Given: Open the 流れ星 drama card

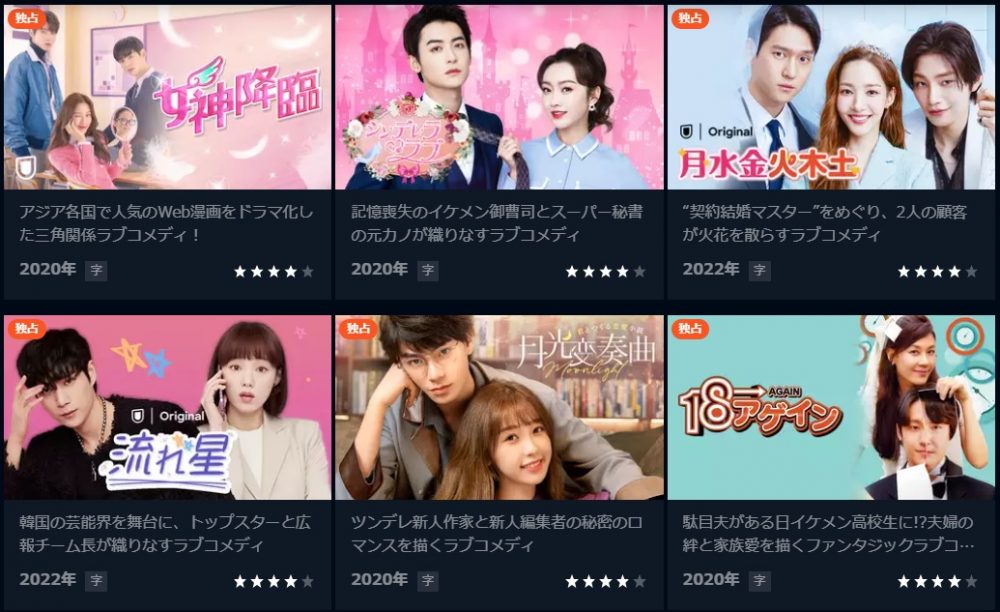Looking at the screenshot, I should 167,407.
